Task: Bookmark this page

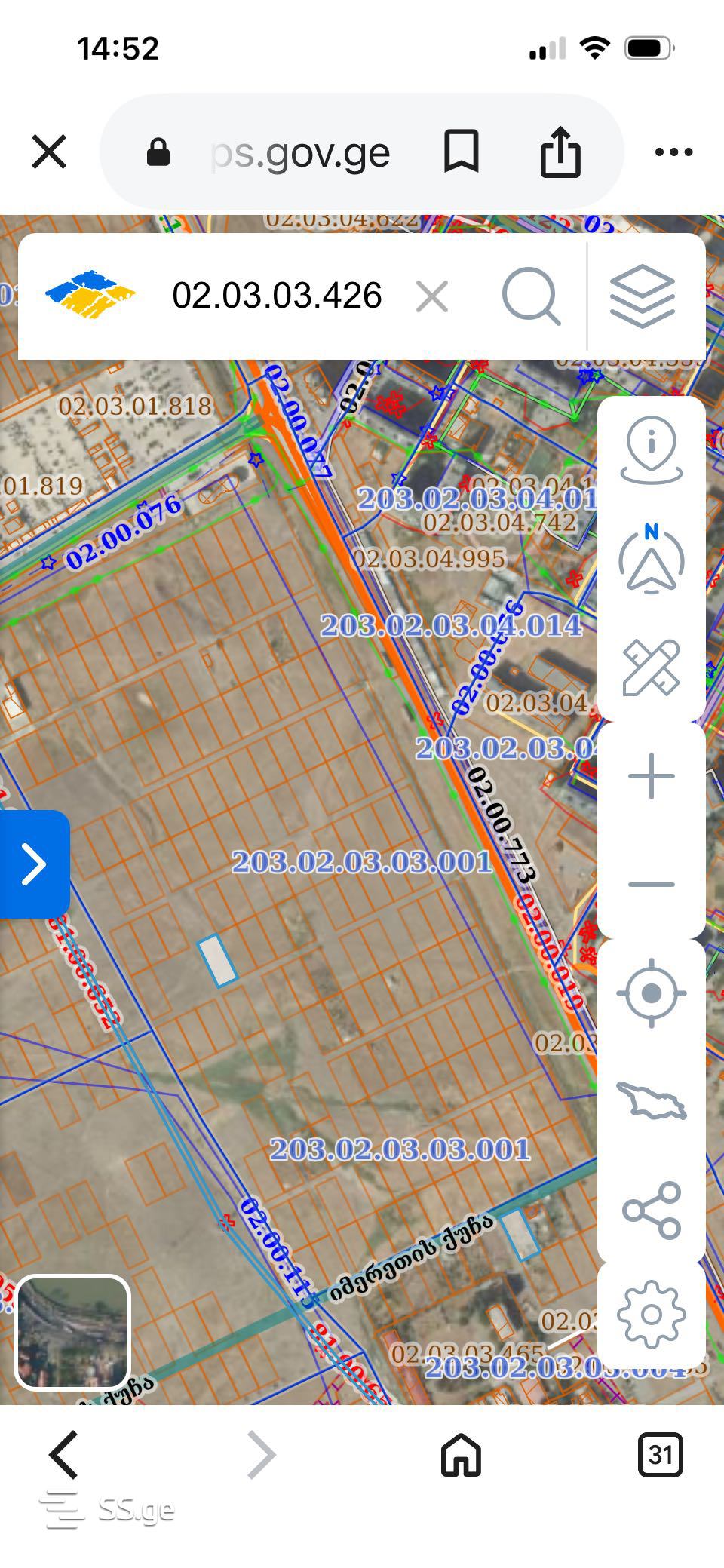Action: pos(461,152)
